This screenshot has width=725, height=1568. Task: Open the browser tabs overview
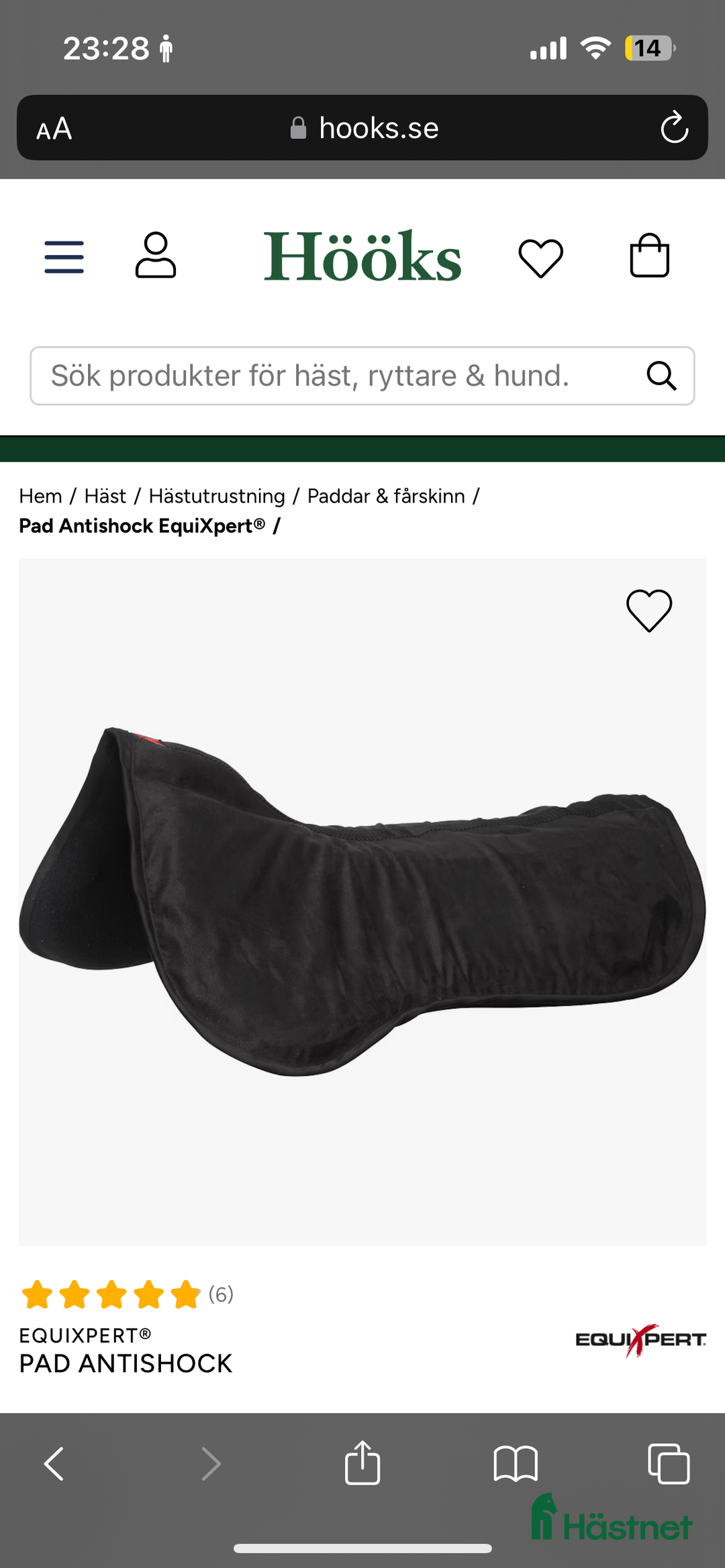click(x=669, y=1463)
